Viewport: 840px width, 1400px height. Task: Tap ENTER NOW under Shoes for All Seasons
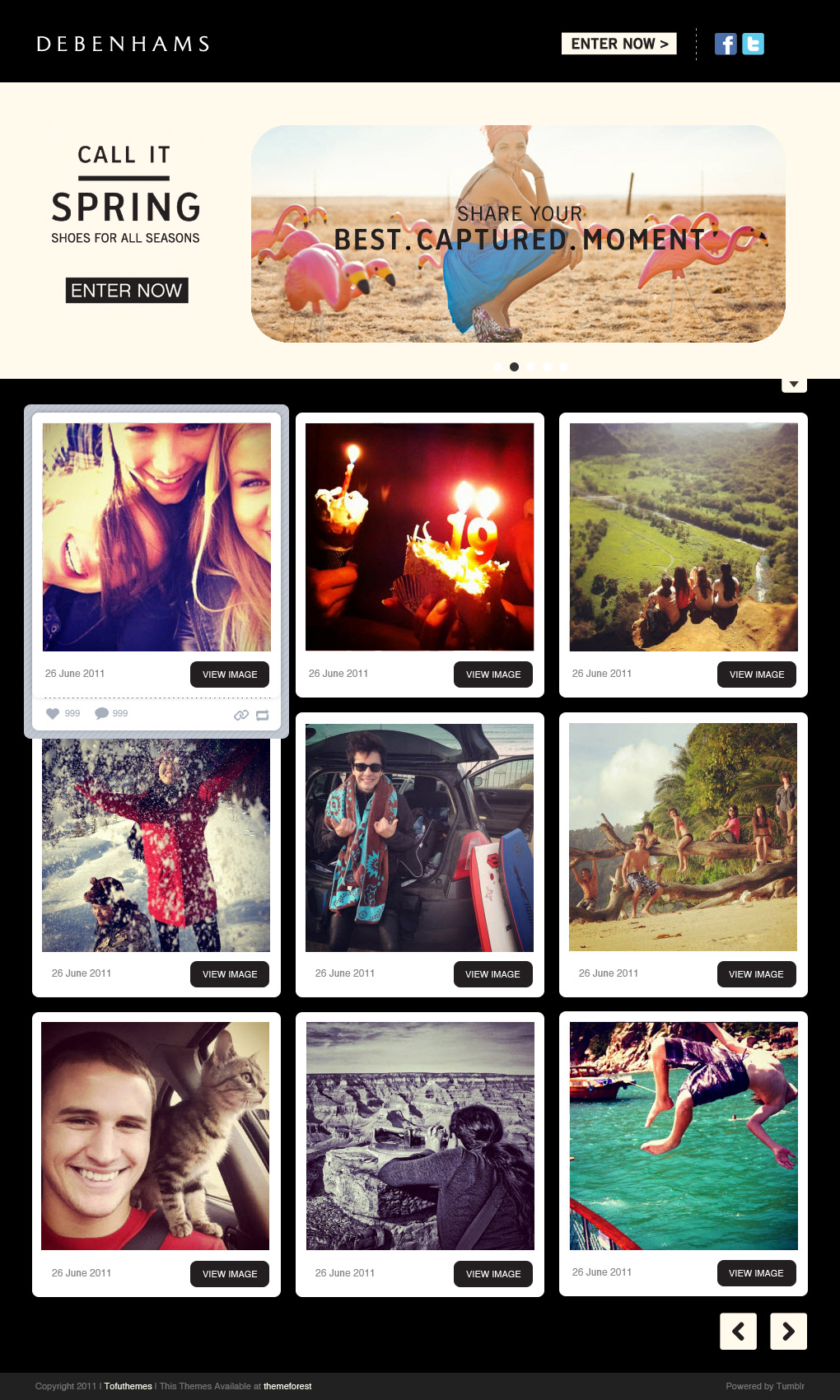(127, 290)
